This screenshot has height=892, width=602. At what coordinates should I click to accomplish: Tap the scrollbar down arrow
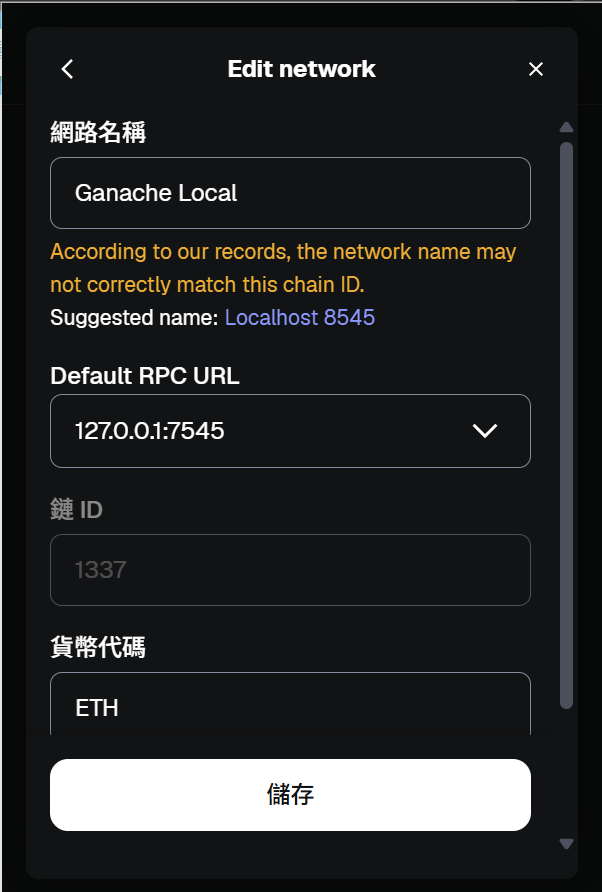(566, 844)
